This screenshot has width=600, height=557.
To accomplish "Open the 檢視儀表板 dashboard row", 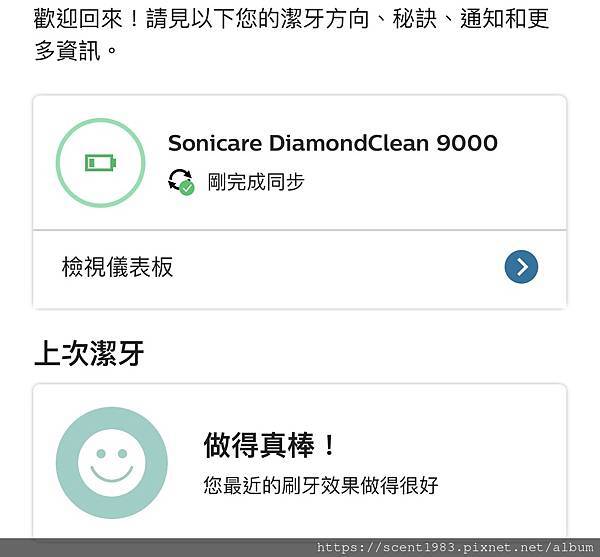I will coord(300,267).
